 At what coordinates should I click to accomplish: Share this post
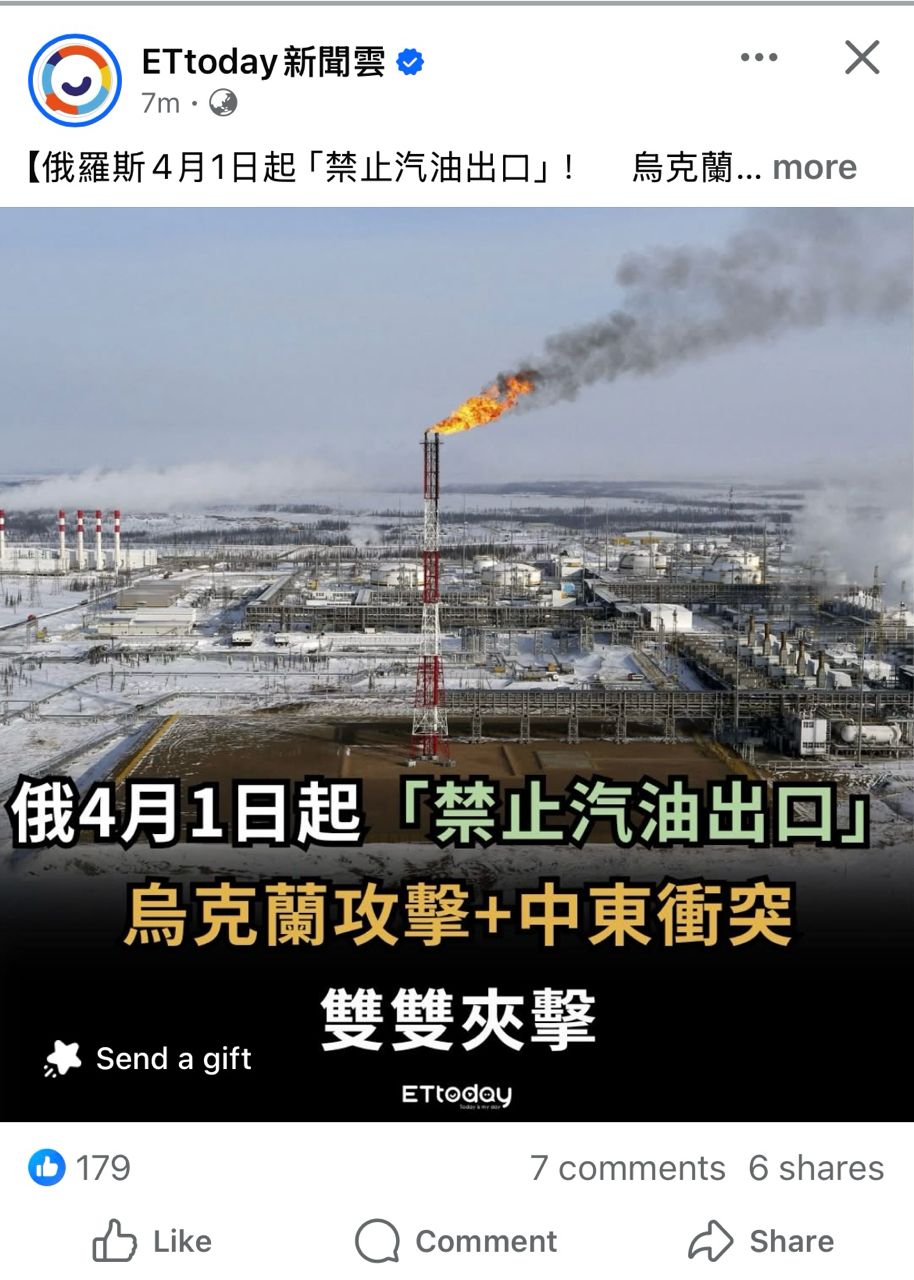click(x=761, y=1241)
